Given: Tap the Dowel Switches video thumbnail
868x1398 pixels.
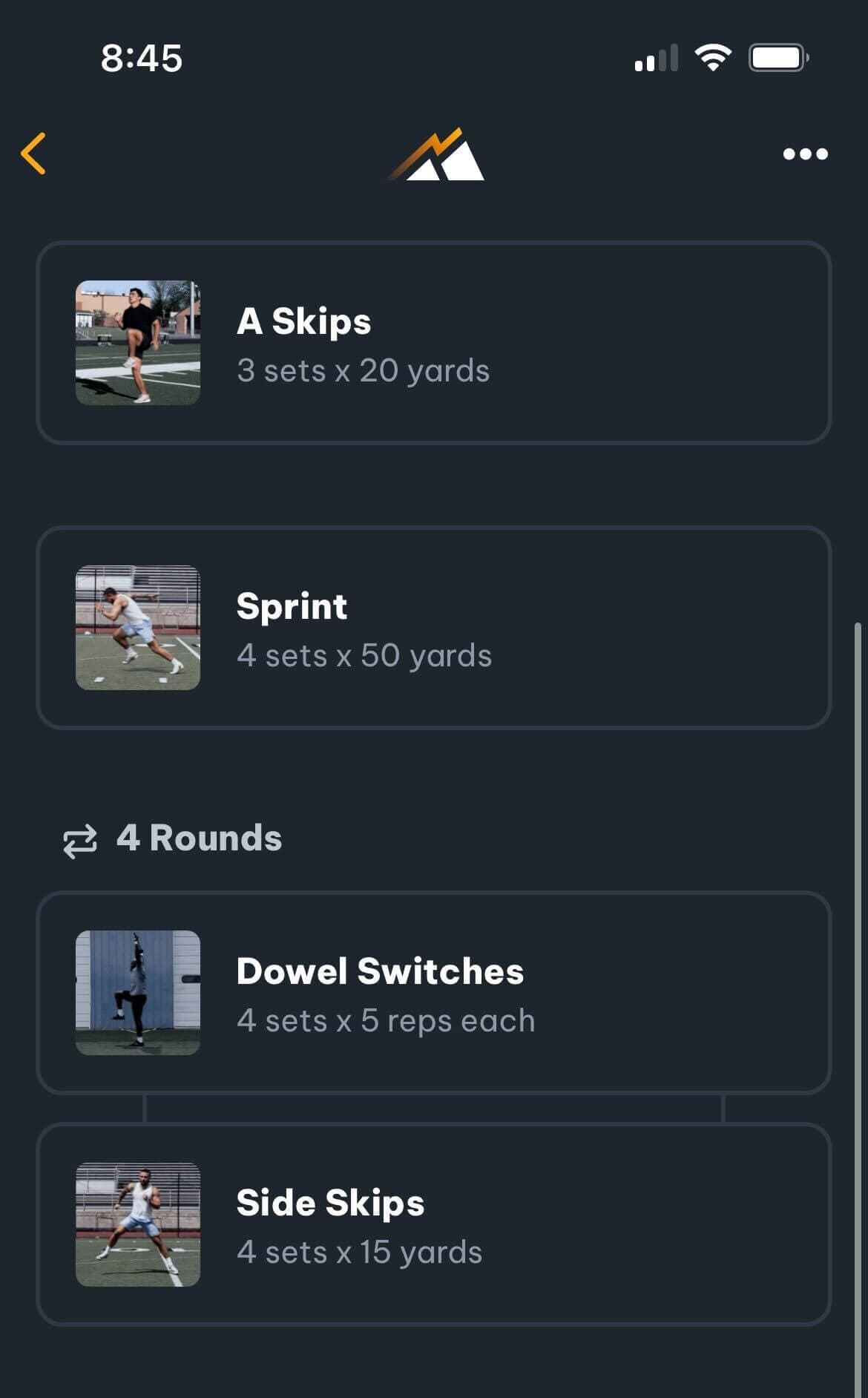Looking at the screenshot, I should tap(138, 993).
